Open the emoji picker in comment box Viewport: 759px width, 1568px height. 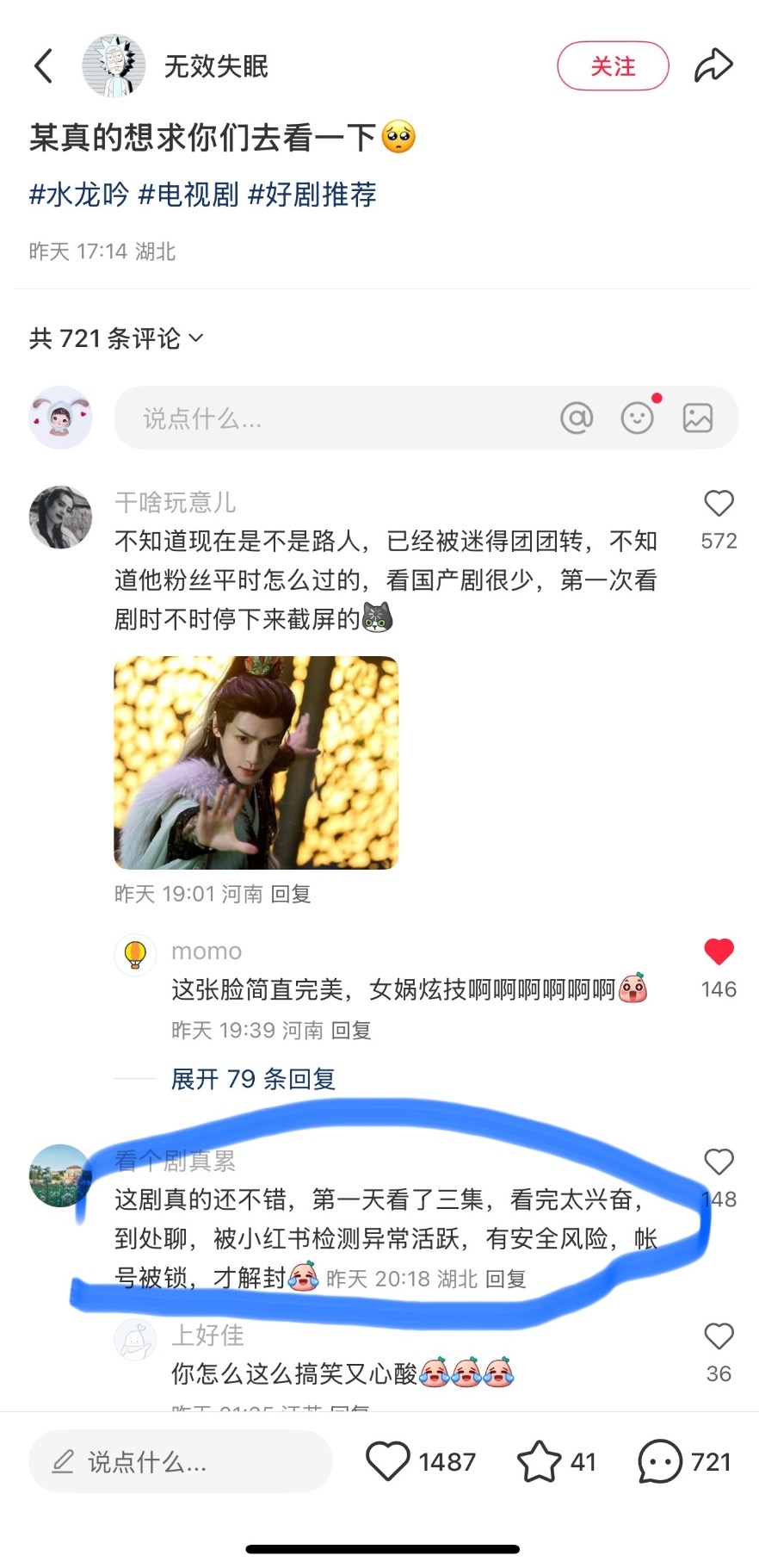638,418
